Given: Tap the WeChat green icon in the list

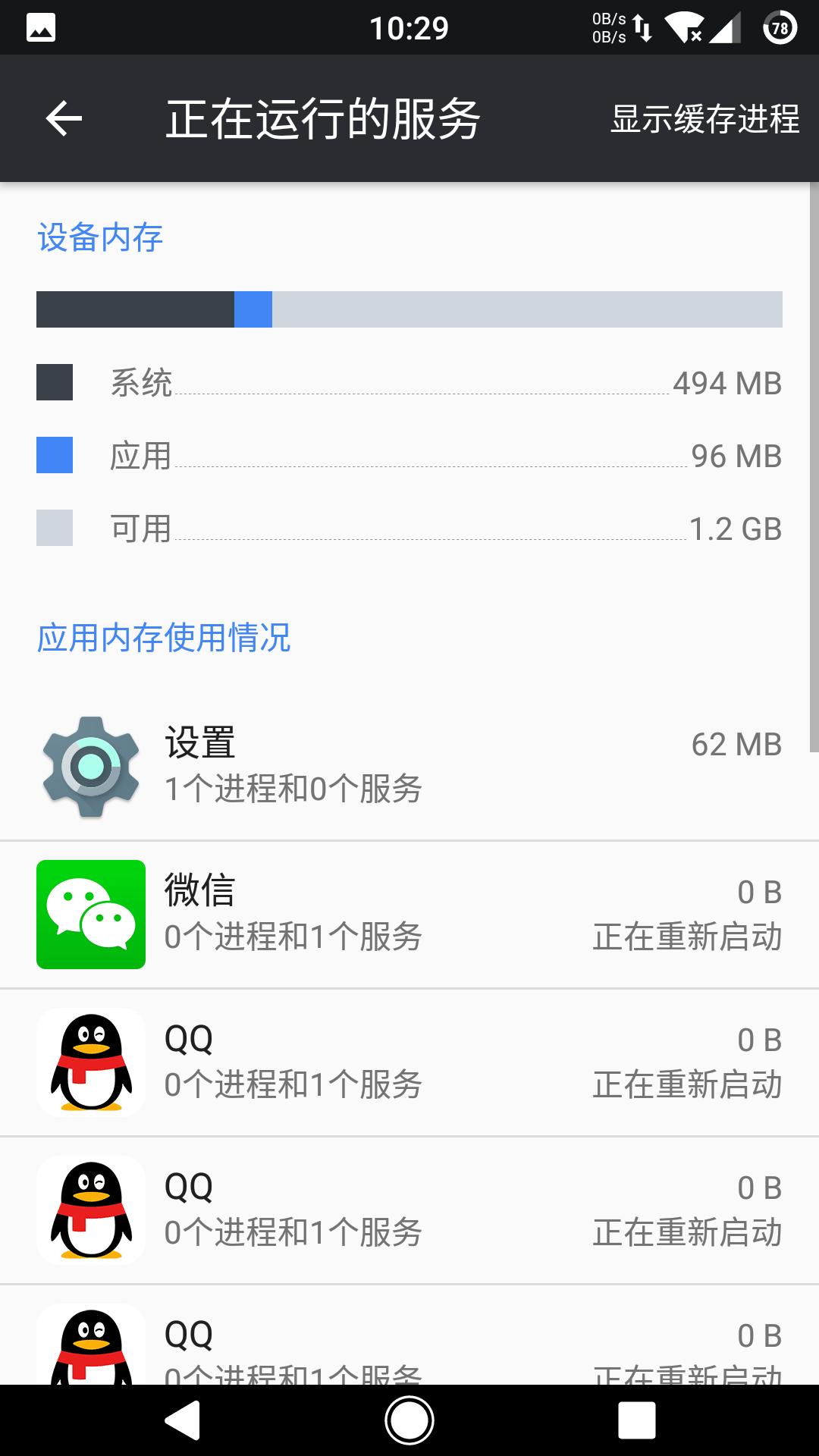Looking at the screenshot, I should click(x=91, y=914).
